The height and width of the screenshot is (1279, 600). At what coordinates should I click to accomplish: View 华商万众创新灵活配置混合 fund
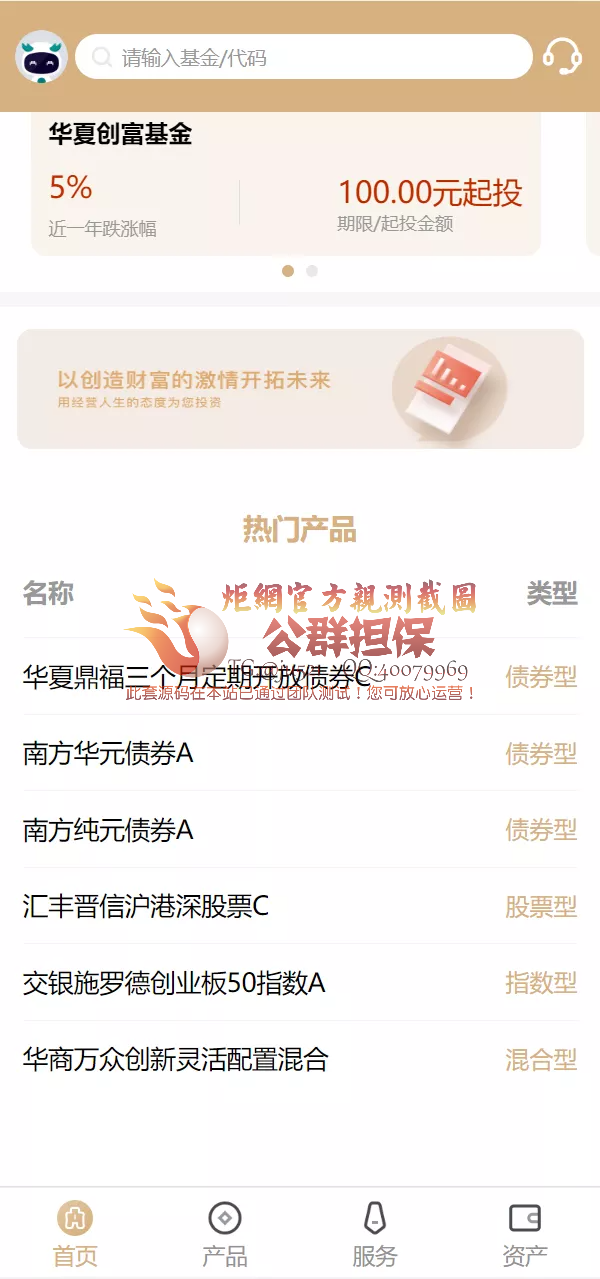pos(176,1059)
